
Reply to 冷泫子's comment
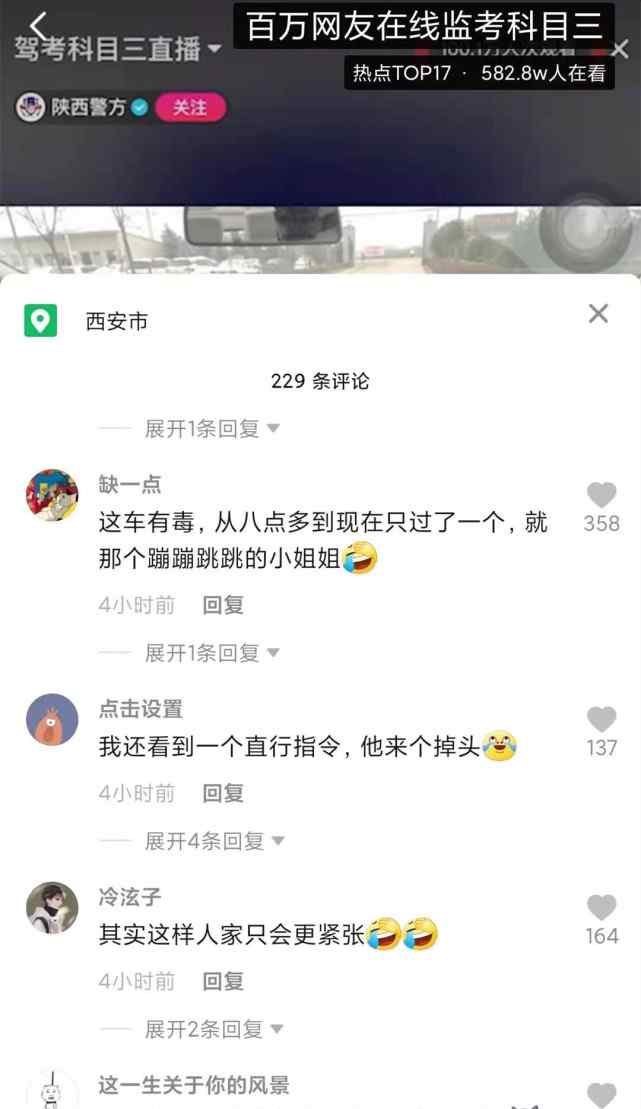tap(223, 981)
